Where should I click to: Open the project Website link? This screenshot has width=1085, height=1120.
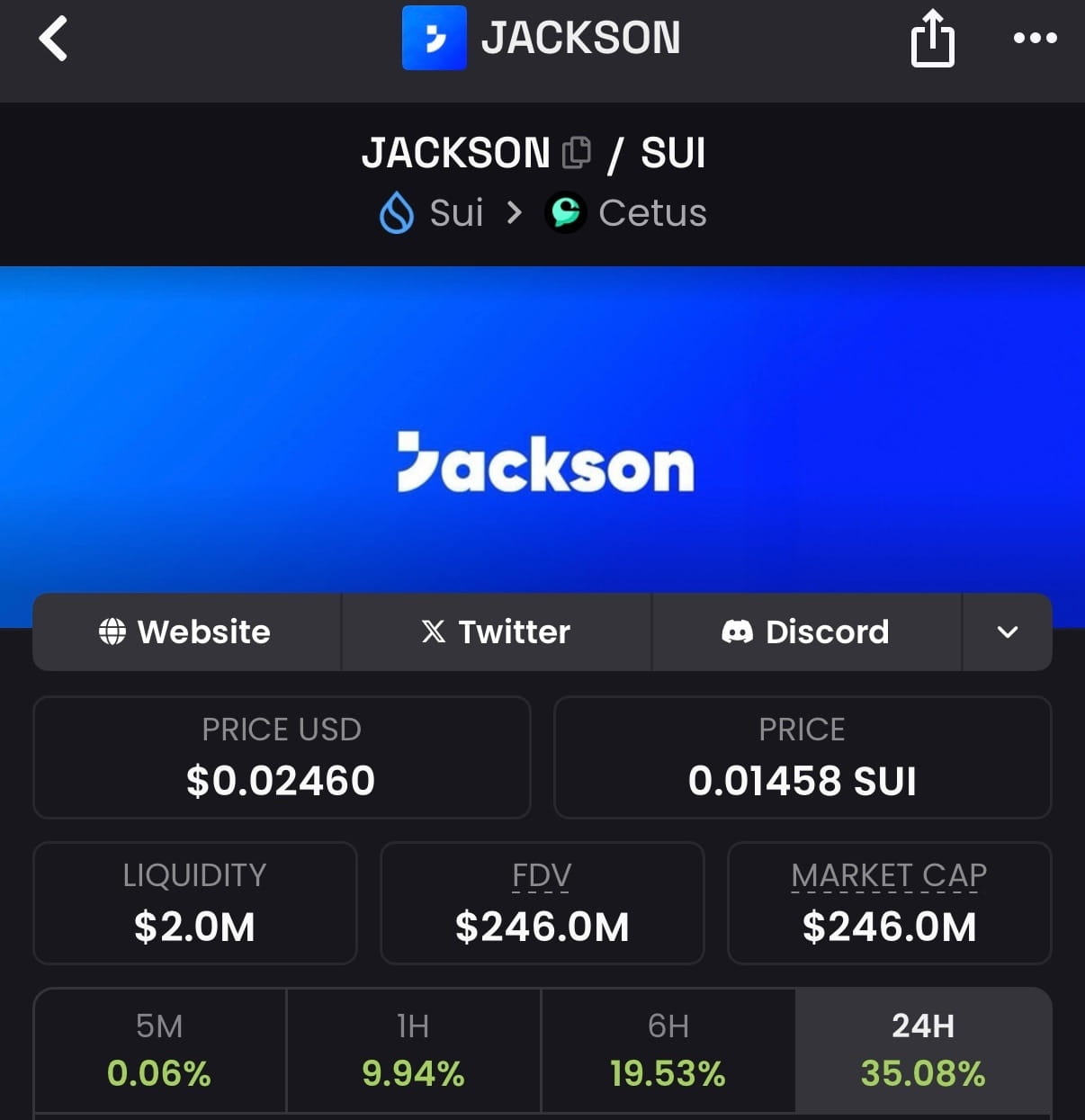[x=186, y=632]
